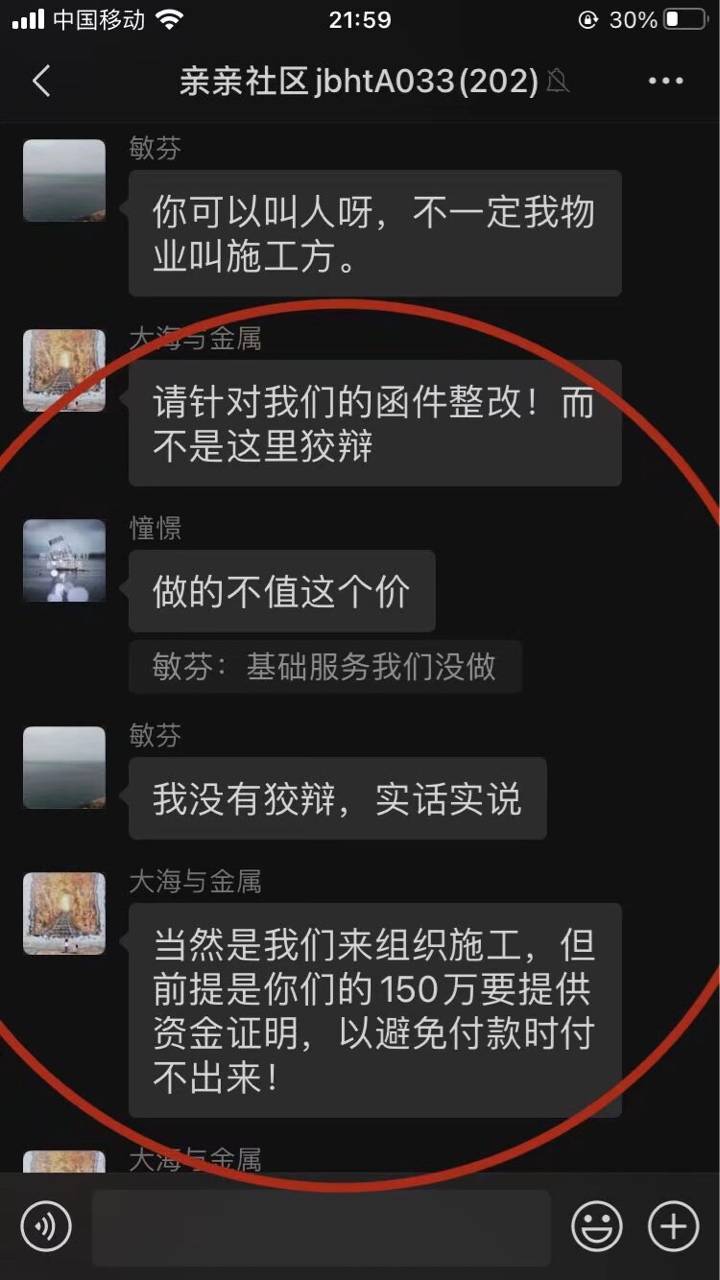
Task: Focus the message text field
Action: [x=320, y=1227]
